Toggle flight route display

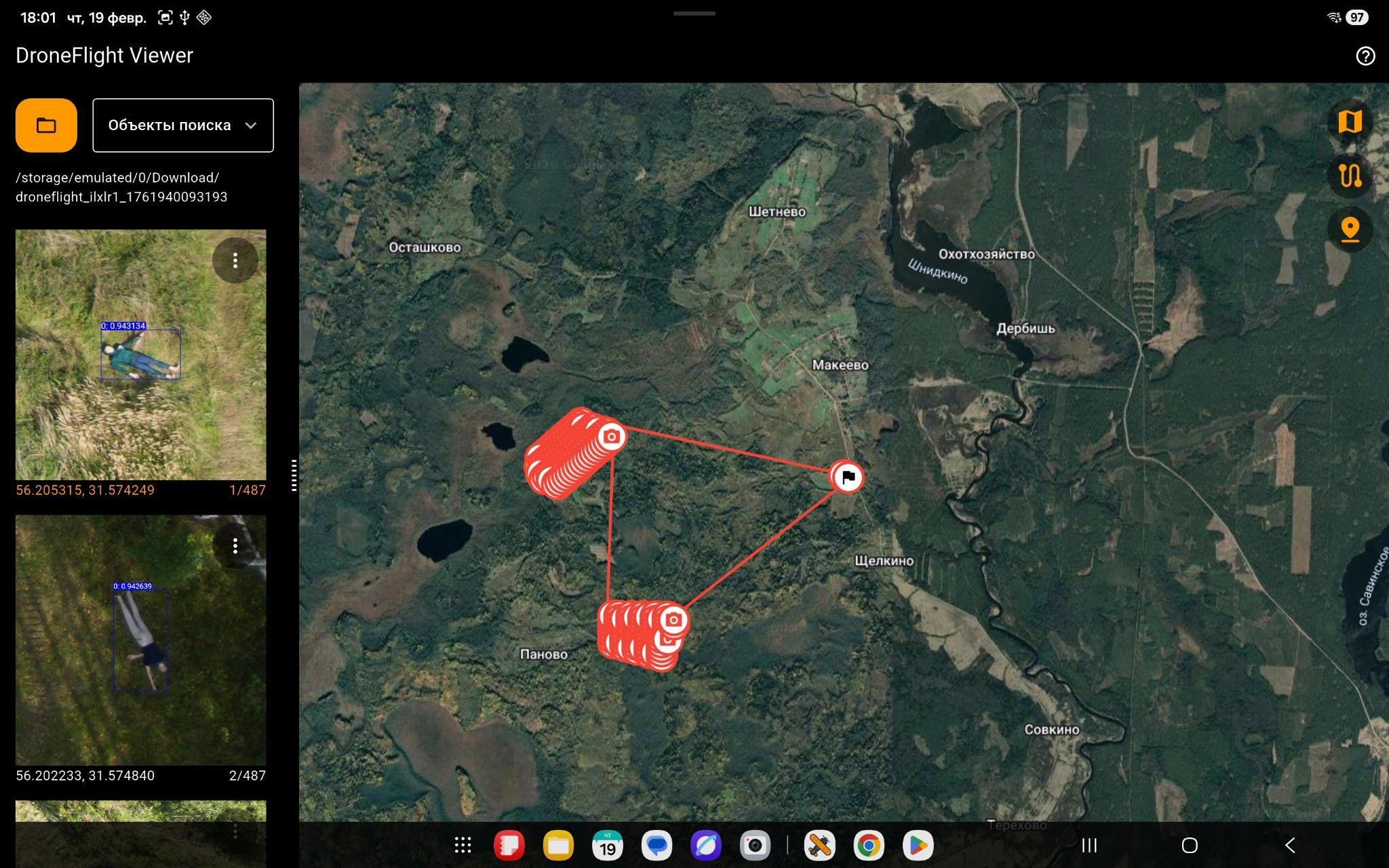(x=1350, y=176)
